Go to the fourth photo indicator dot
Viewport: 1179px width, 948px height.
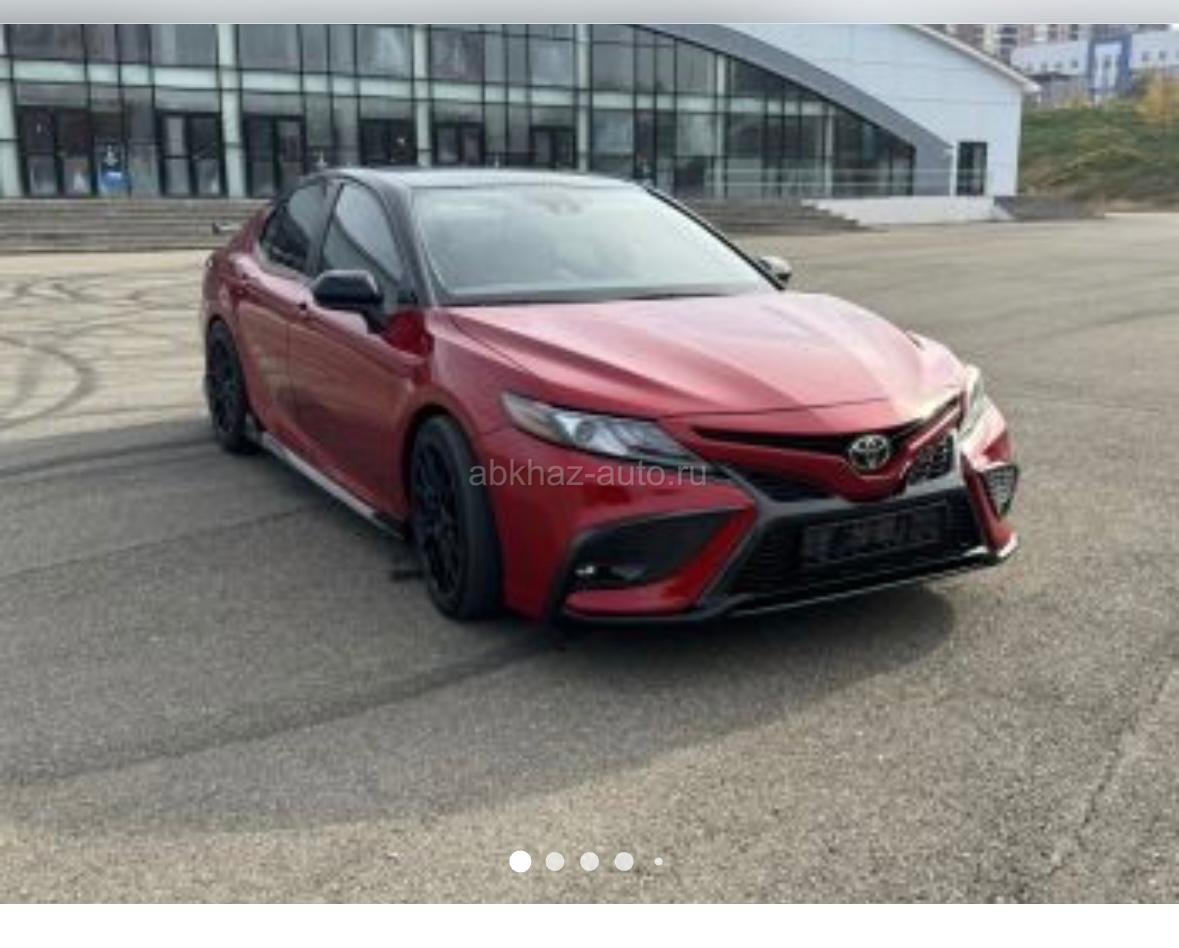[x=624, y=861]
